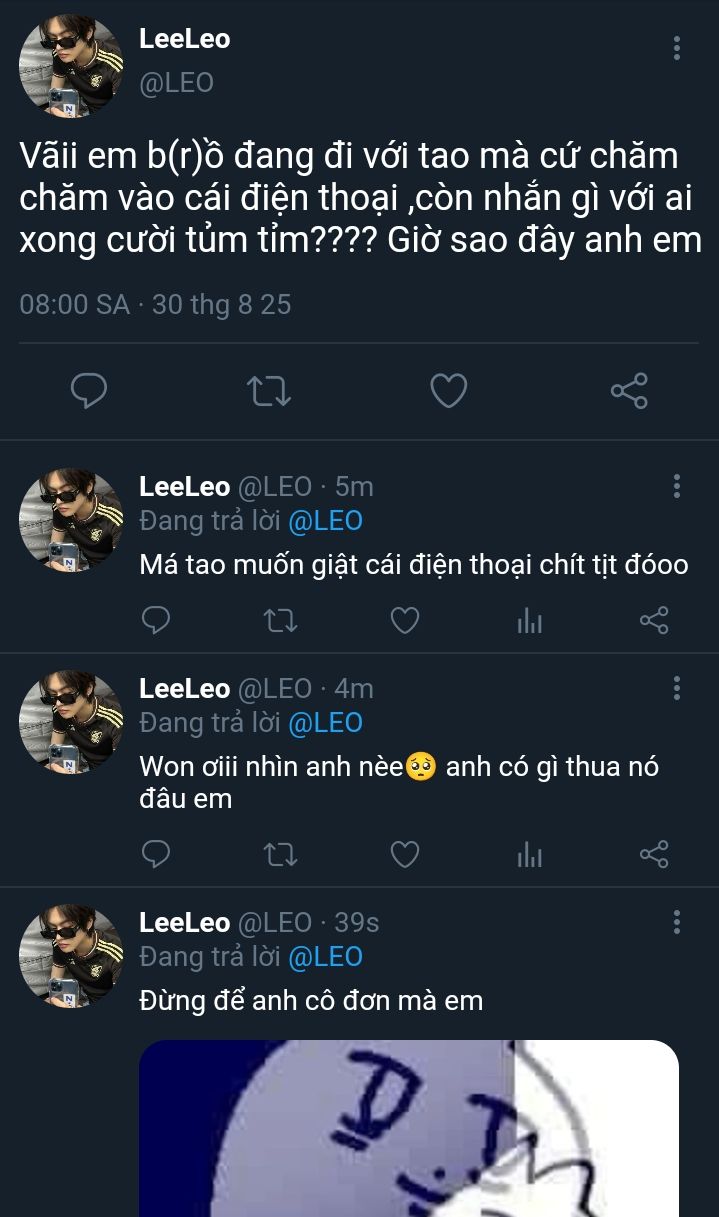Like the 'Má tao muốn giật' reply
Screen dimensions: 719x1217
(404, 621)
